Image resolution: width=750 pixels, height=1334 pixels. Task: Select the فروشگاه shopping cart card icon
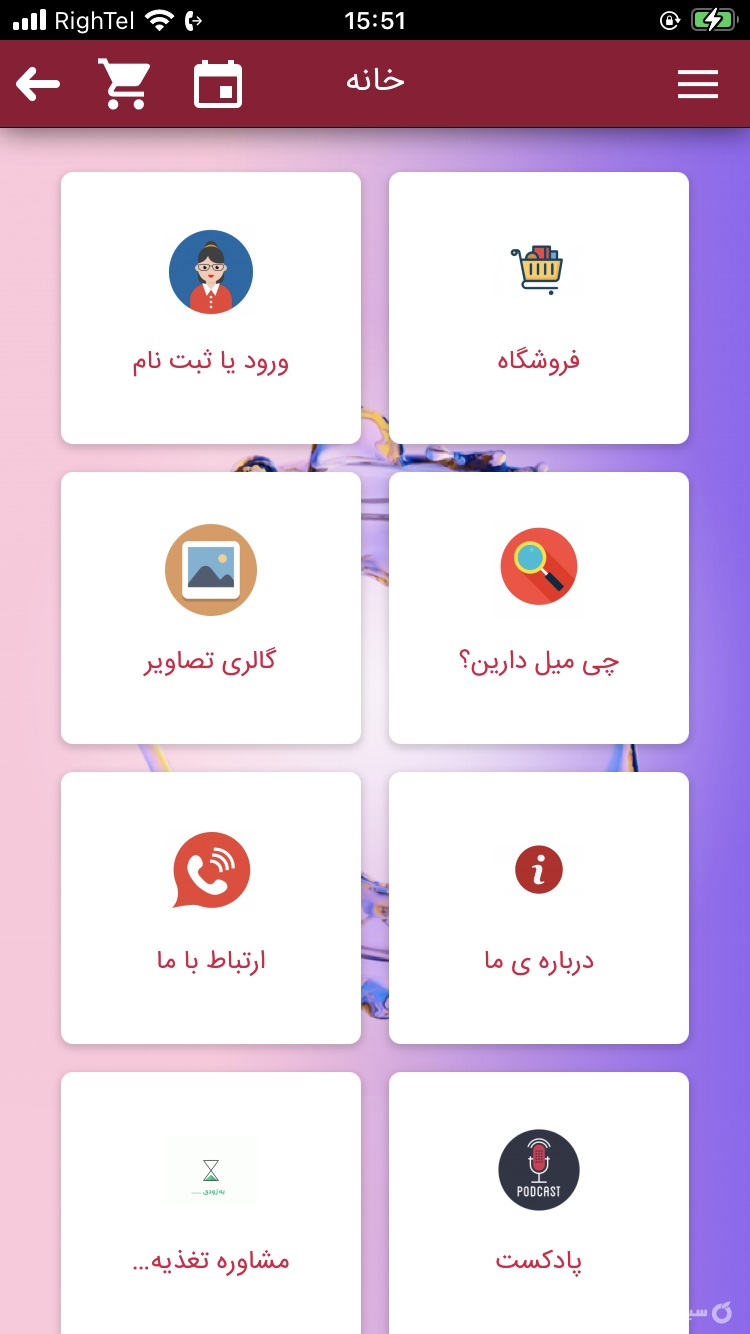pyautogui.click(x=539, y=267)
